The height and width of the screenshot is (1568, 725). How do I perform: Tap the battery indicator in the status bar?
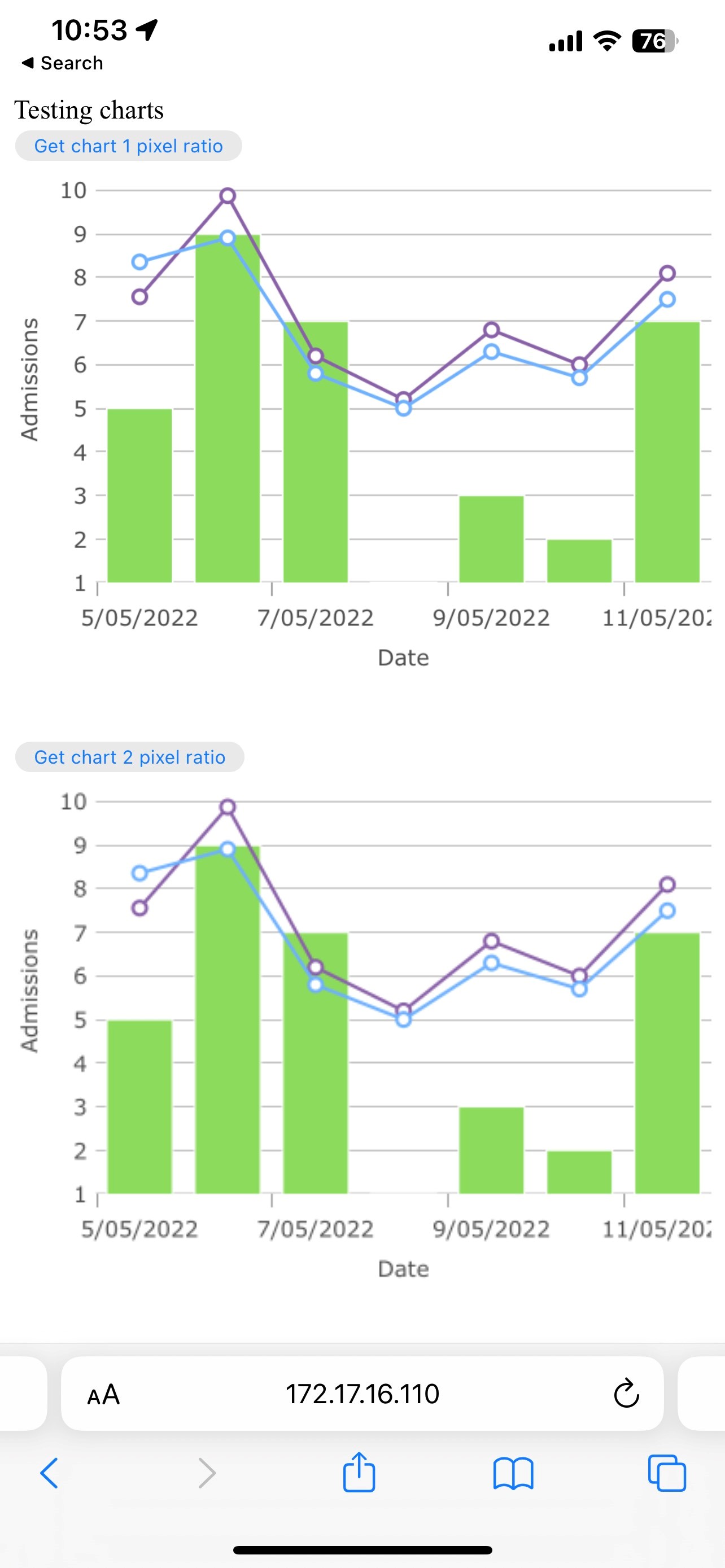click(653, 41)
